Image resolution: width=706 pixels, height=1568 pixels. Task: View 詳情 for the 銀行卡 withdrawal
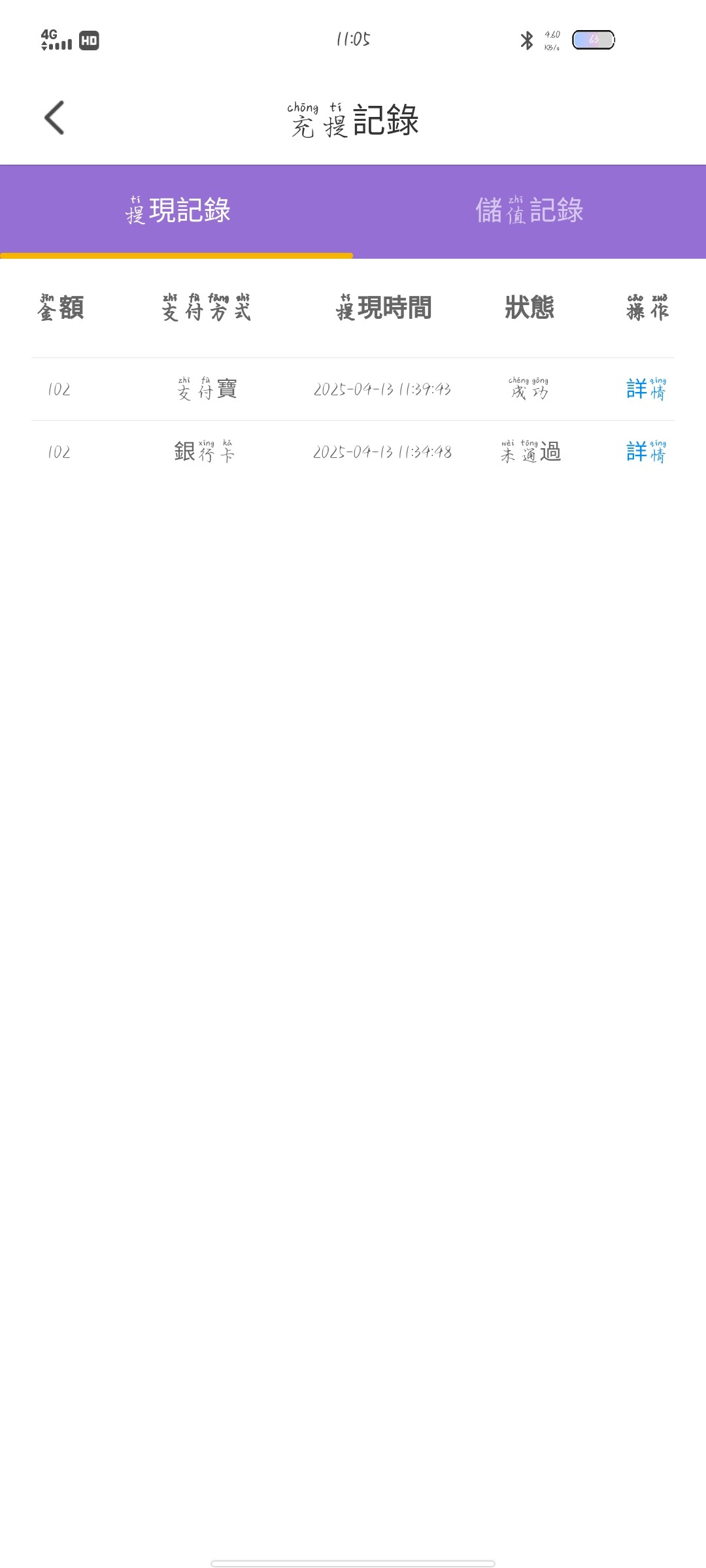pyautogui.click(x=646, y=452)
